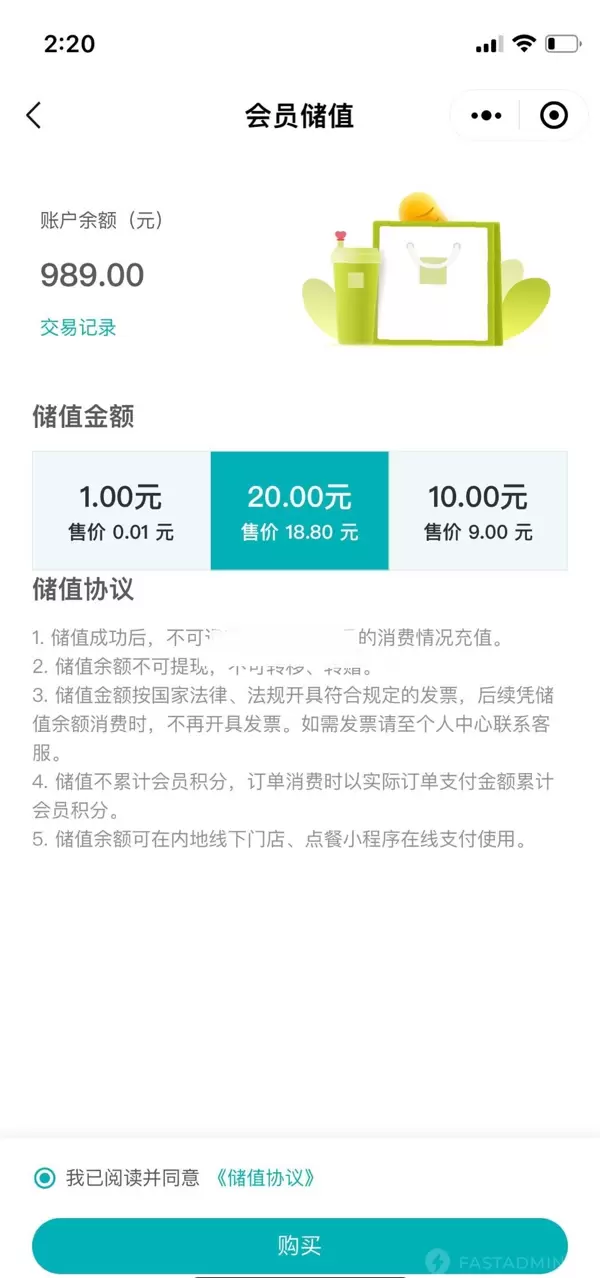Choose the 20.00元 top-up option

pyautogui.click(x=299, y=511)
